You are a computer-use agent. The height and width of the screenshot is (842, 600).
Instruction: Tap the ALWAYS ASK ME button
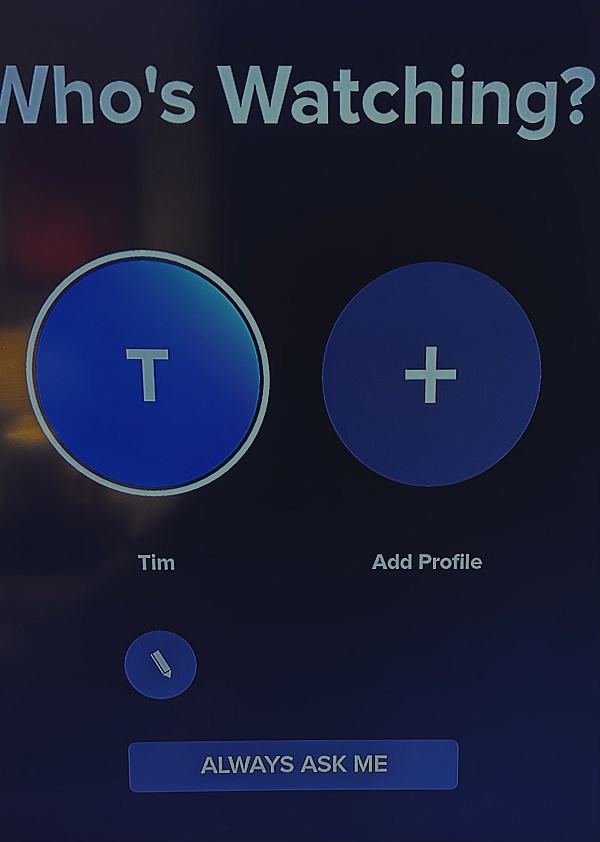(x=293, y=765)
